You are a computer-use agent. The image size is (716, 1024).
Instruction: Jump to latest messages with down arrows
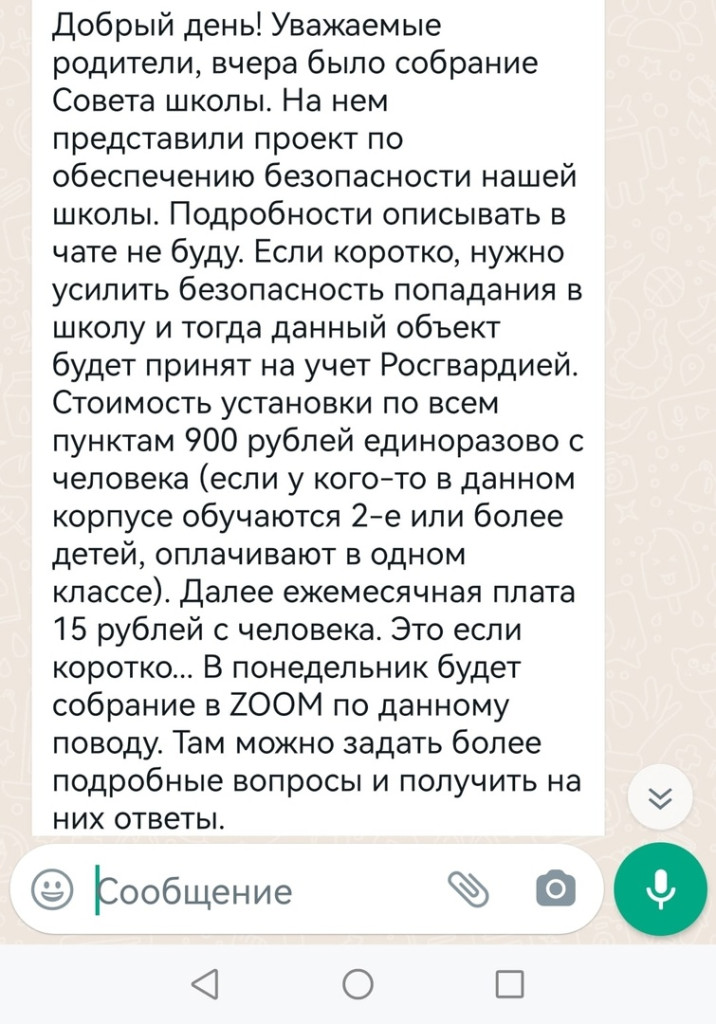[x=659, y=797]
